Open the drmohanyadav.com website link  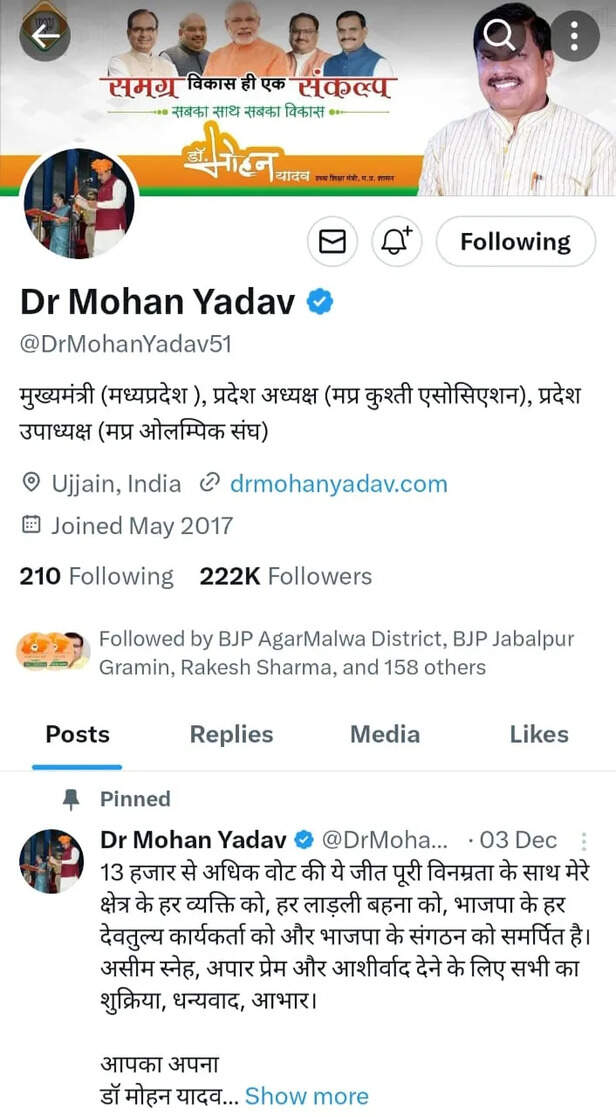click(338, 484)
